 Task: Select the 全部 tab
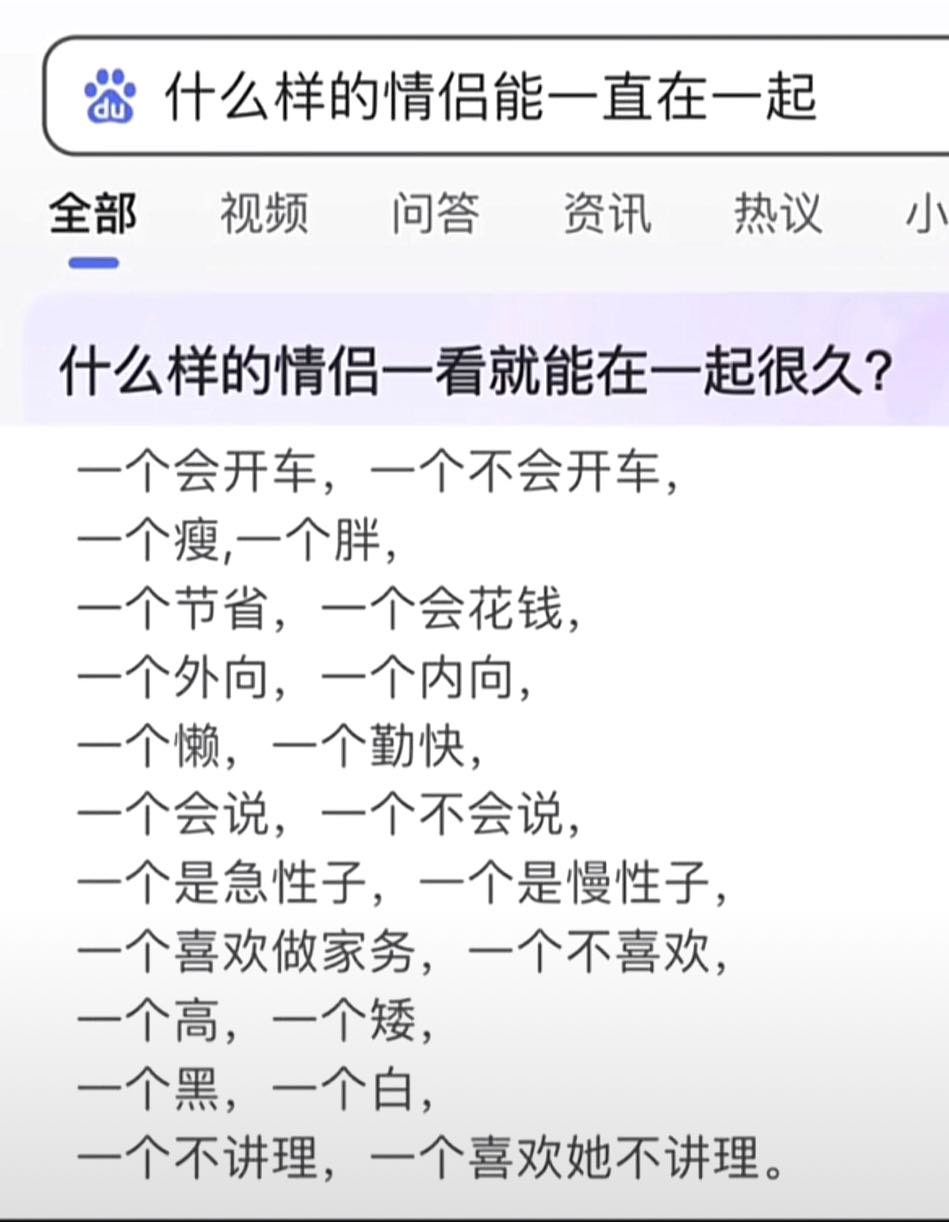pyautogui.click(x=93, y=213)
